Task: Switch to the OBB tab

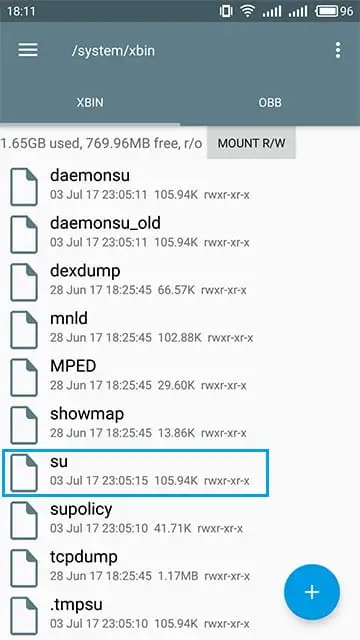Action: 270,102
